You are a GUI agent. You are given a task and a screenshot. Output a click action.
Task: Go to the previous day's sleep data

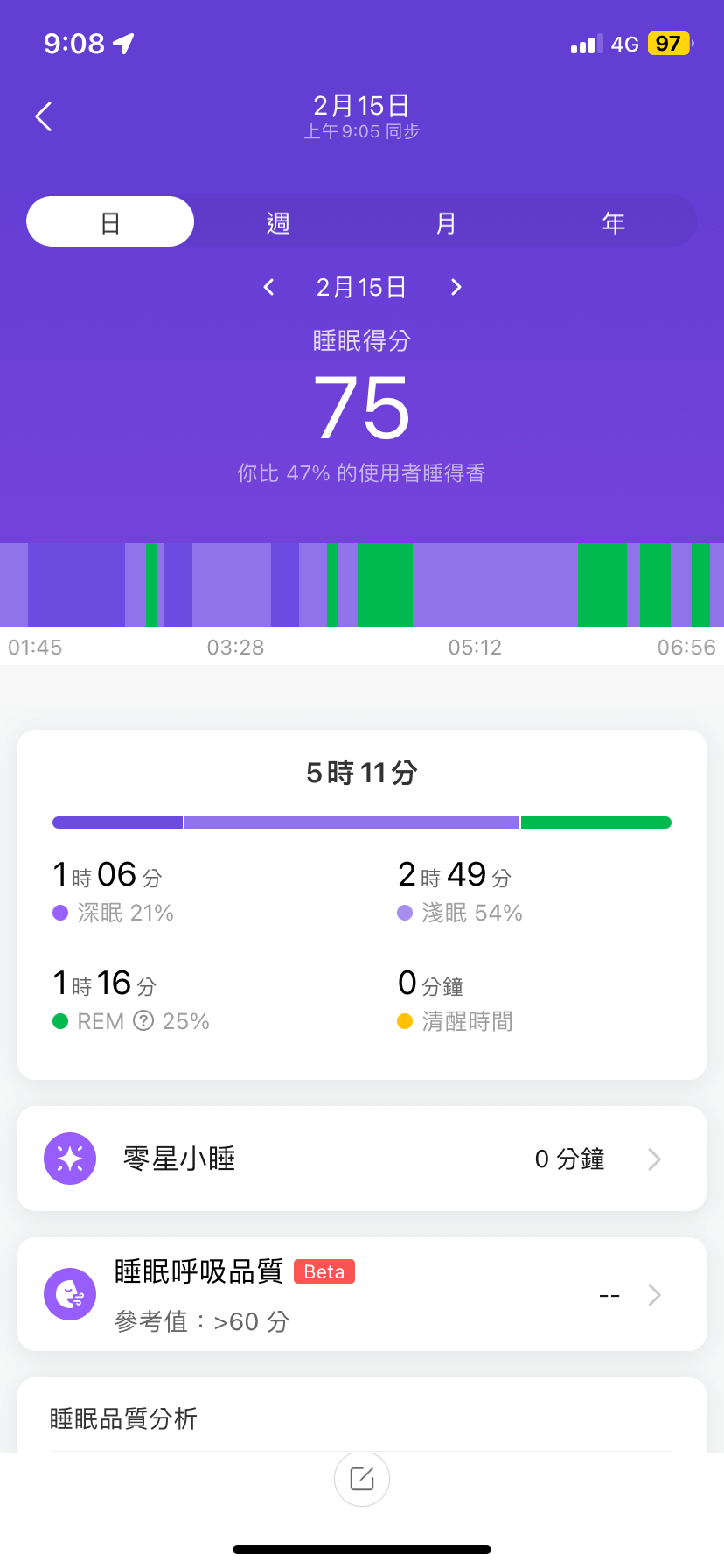[269, 287]
